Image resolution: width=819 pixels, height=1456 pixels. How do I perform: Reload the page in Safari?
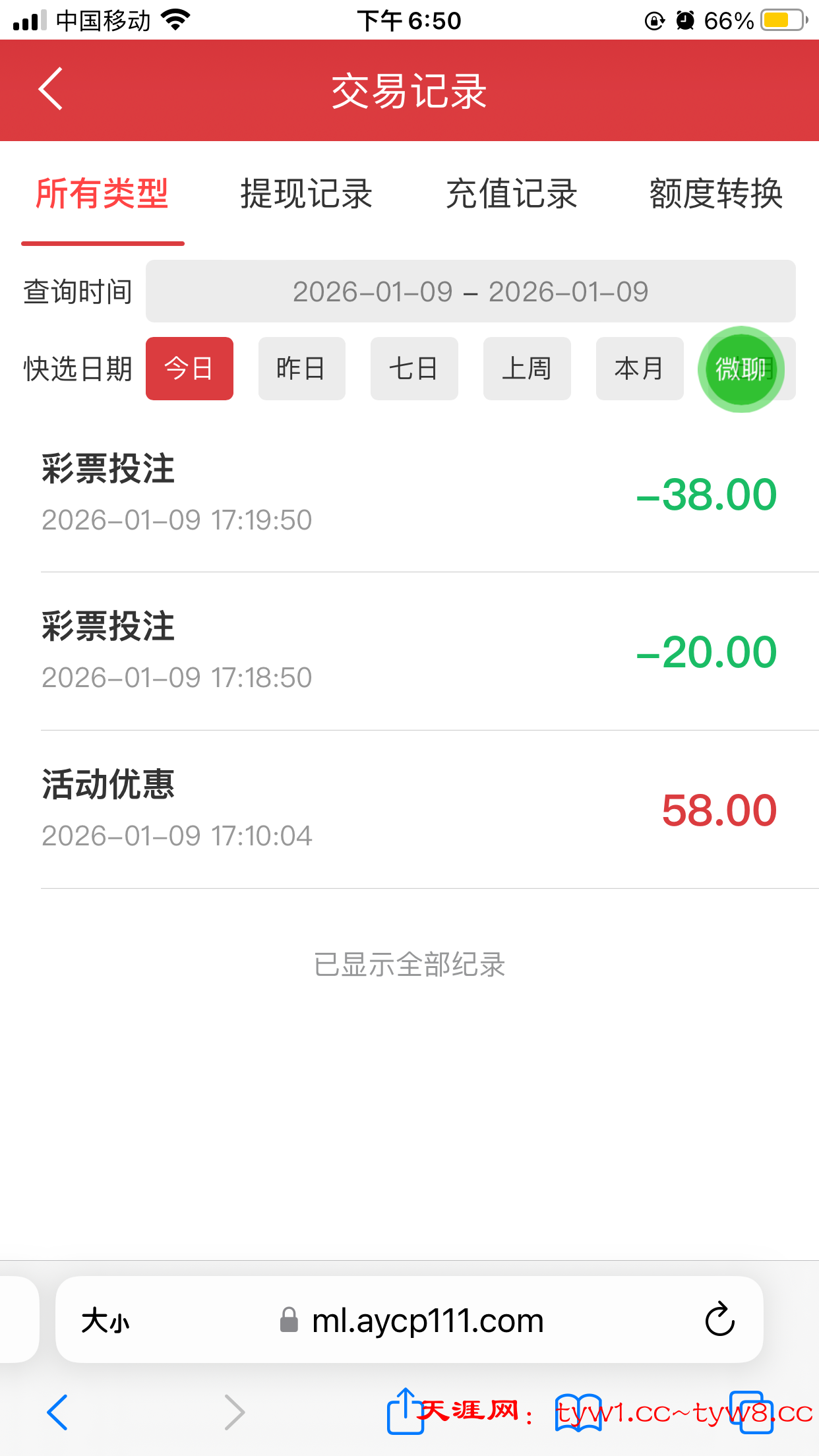[719, 1319]
